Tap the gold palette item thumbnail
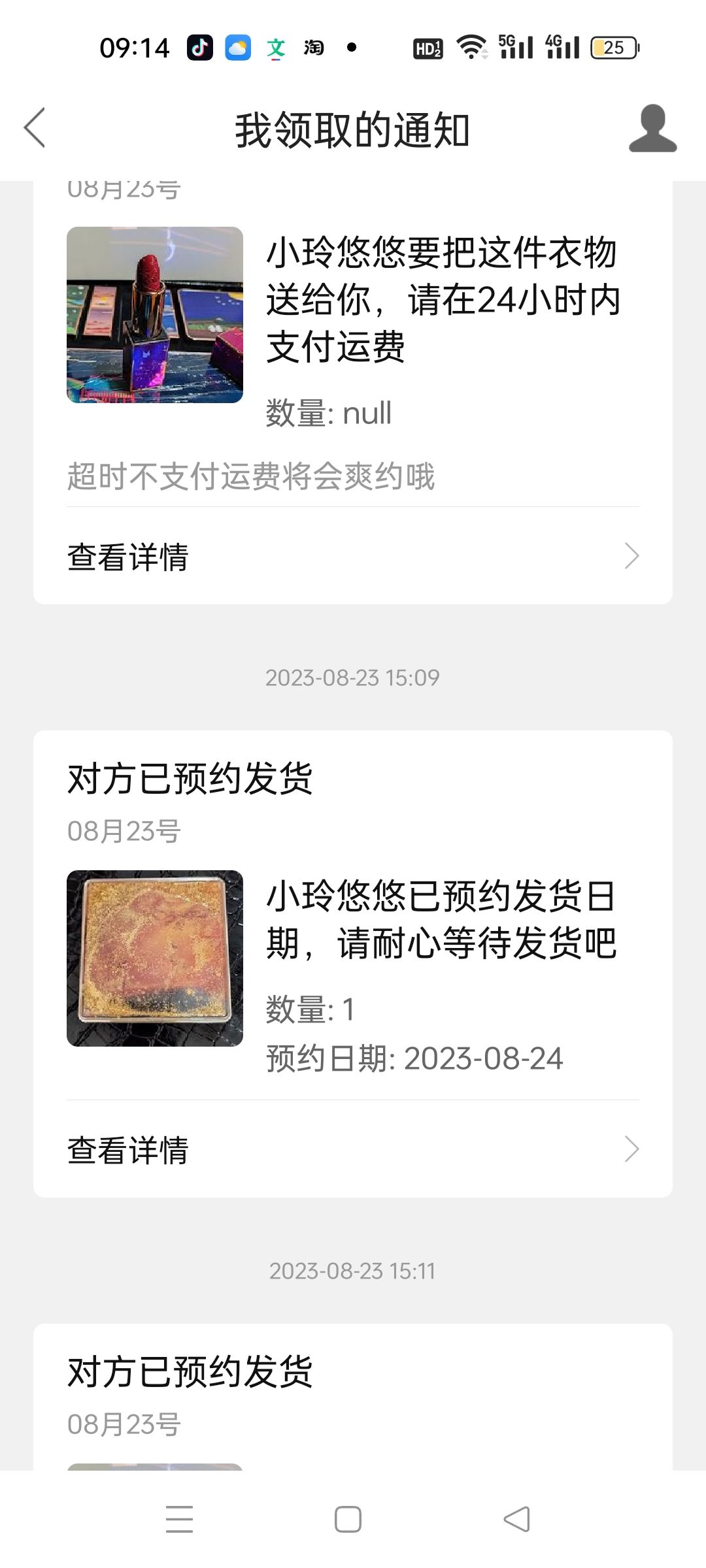Image resolution: width=706 pixels, height=1568 pixels. click(x=155, y=958)
